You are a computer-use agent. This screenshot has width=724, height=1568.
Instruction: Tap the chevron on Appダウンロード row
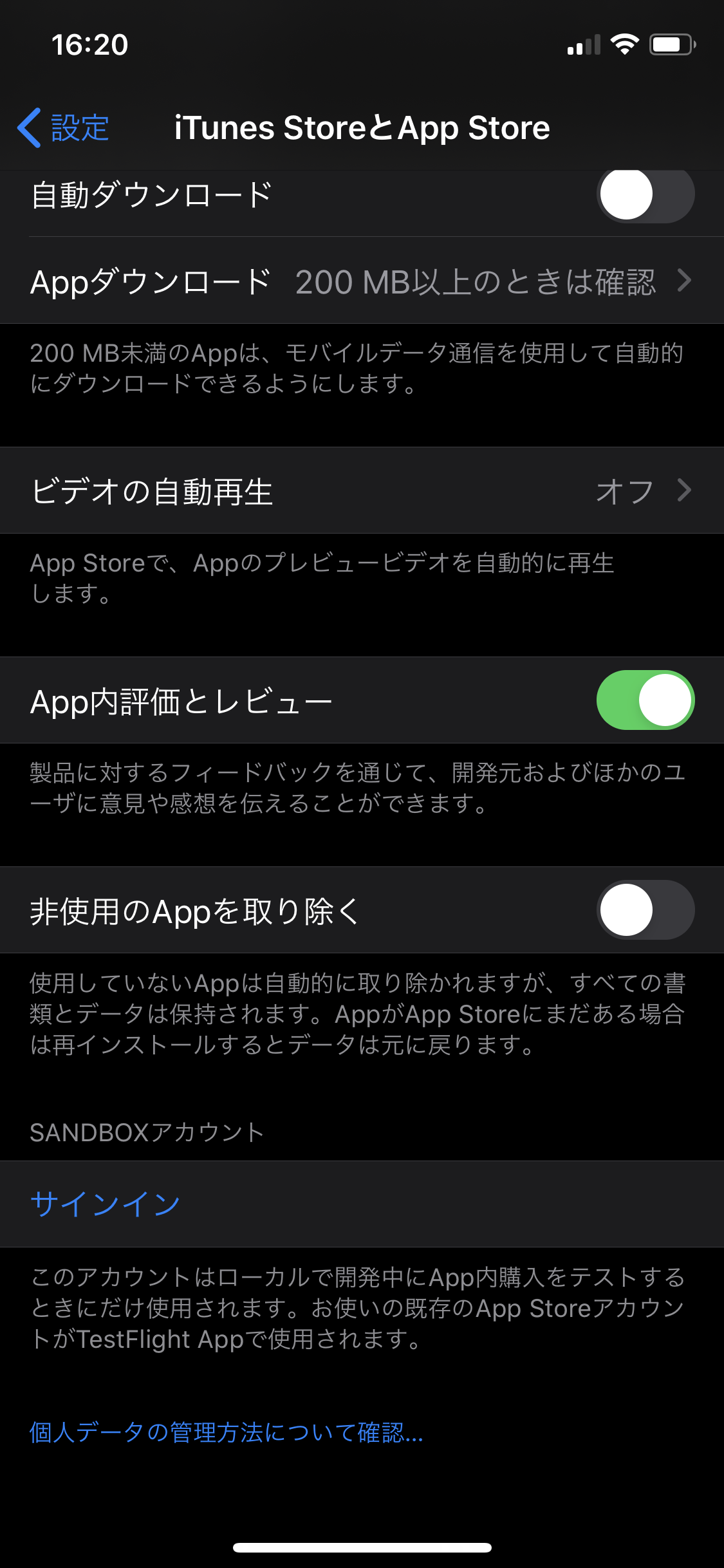coord(684,281)
